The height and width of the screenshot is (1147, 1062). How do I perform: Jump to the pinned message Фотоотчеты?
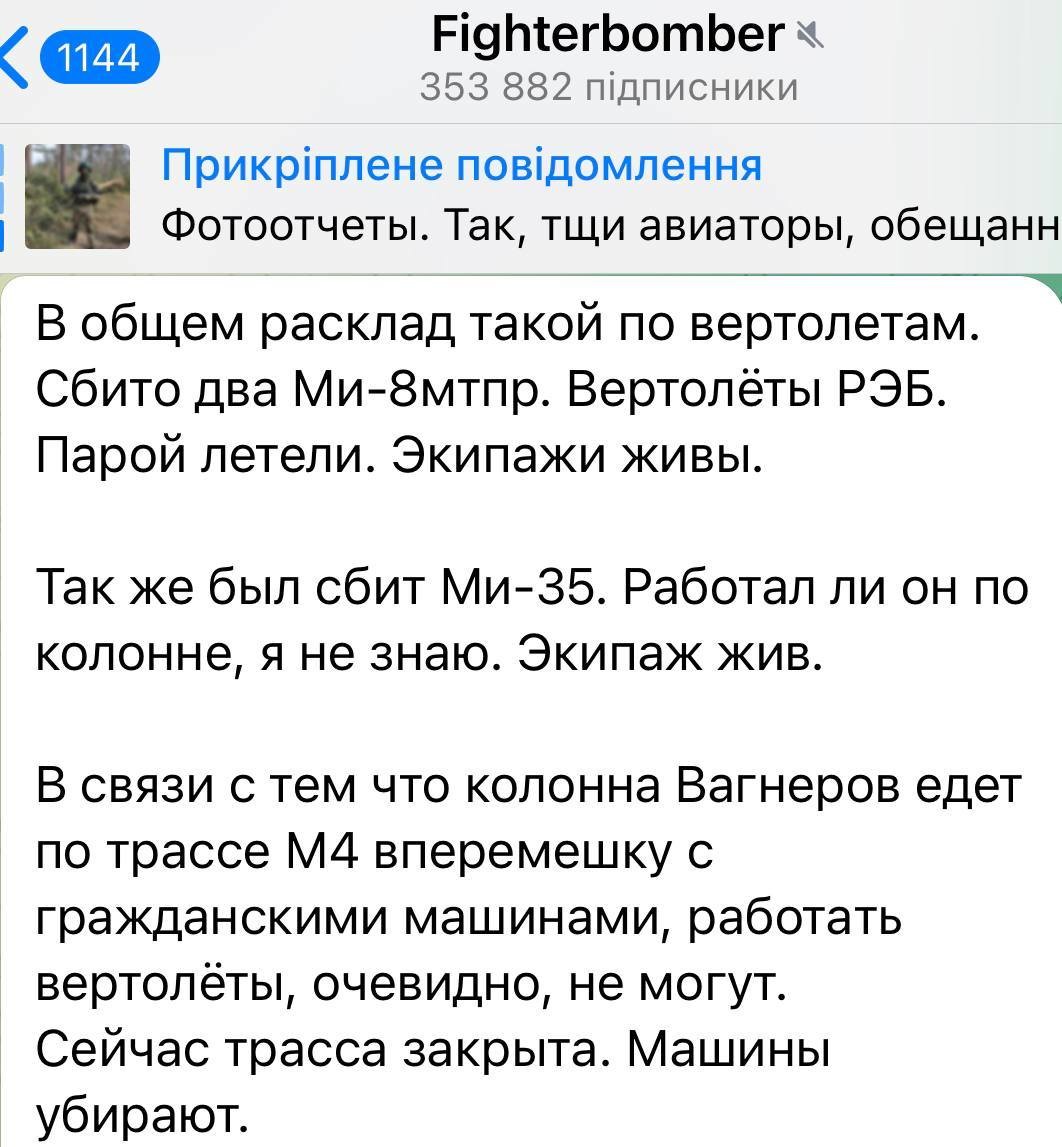(x=608, y=196)
